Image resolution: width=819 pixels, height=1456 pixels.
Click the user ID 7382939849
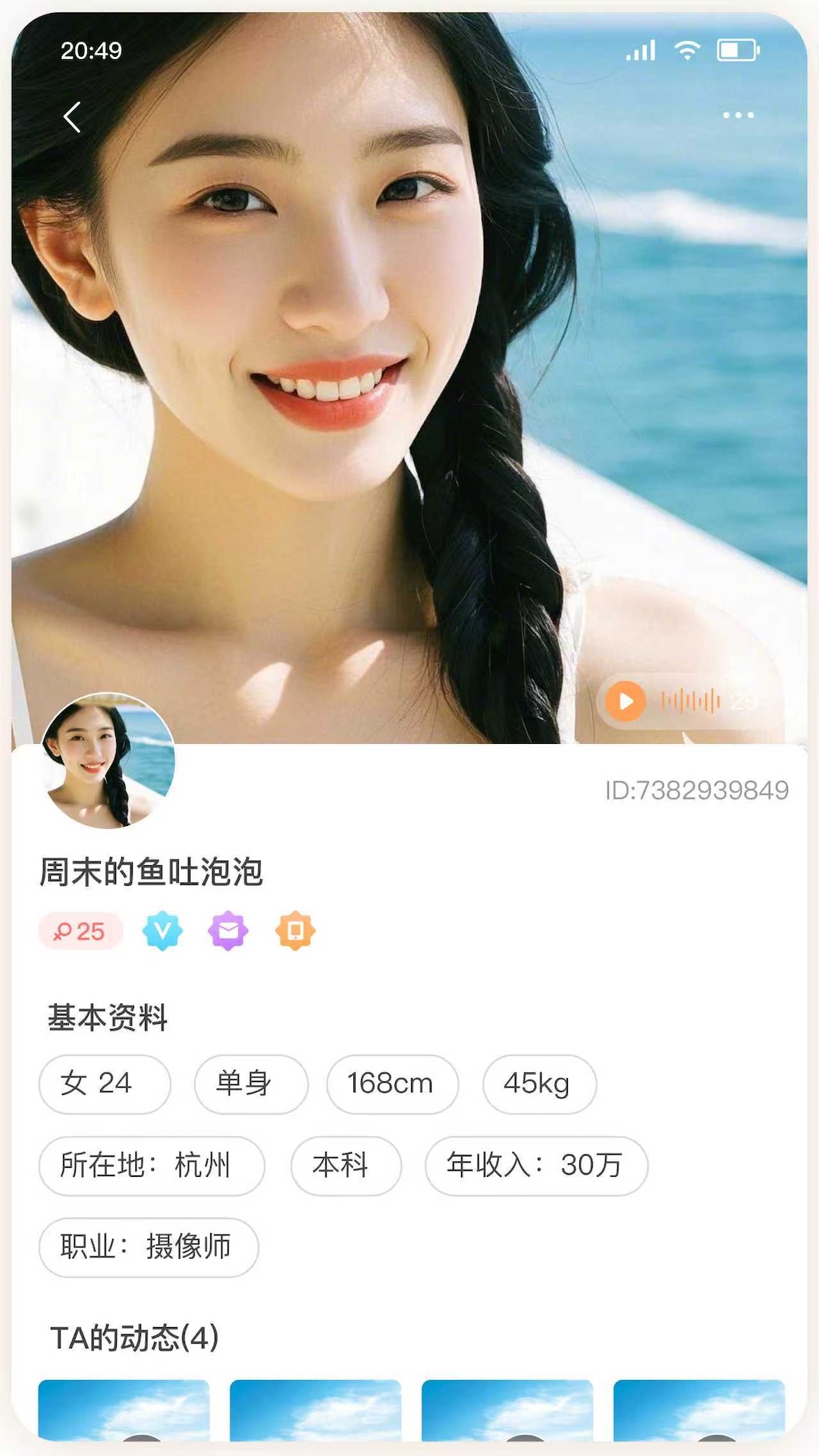point(695,789)
